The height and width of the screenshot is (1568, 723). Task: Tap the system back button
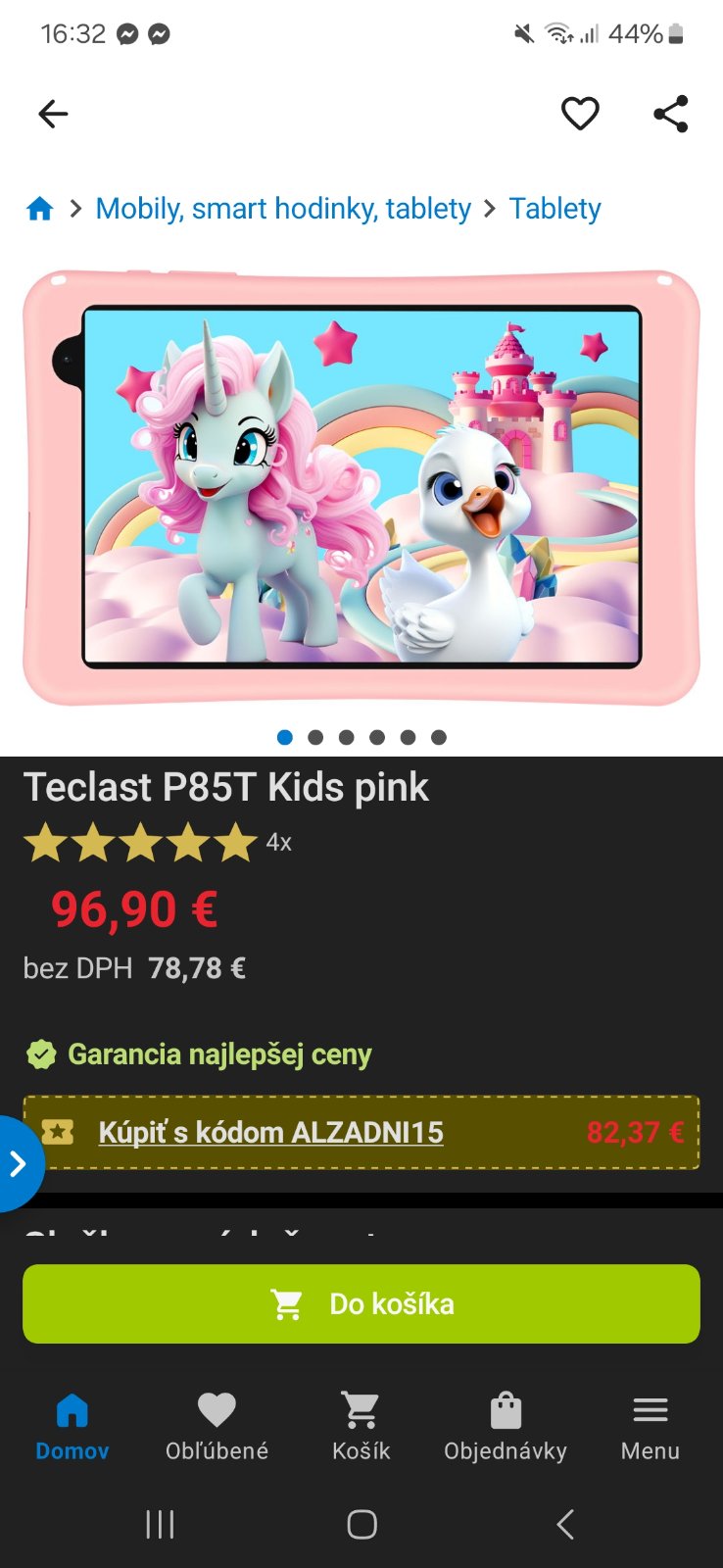click(564, 1525)
